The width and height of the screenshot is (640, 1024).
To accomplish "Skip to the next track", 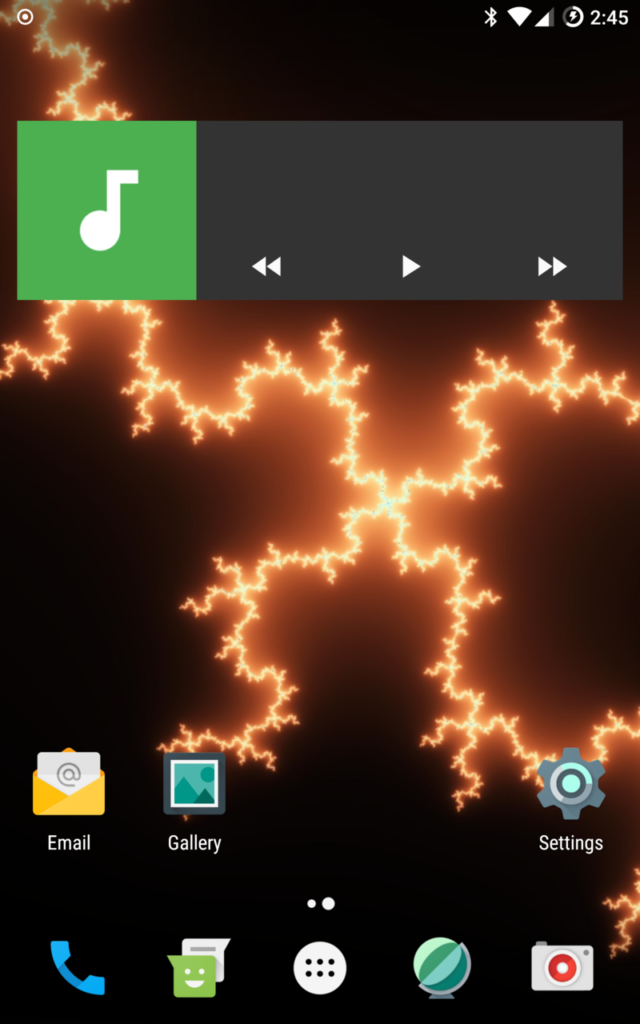I will pyautogui.click(x=552, y=266).
